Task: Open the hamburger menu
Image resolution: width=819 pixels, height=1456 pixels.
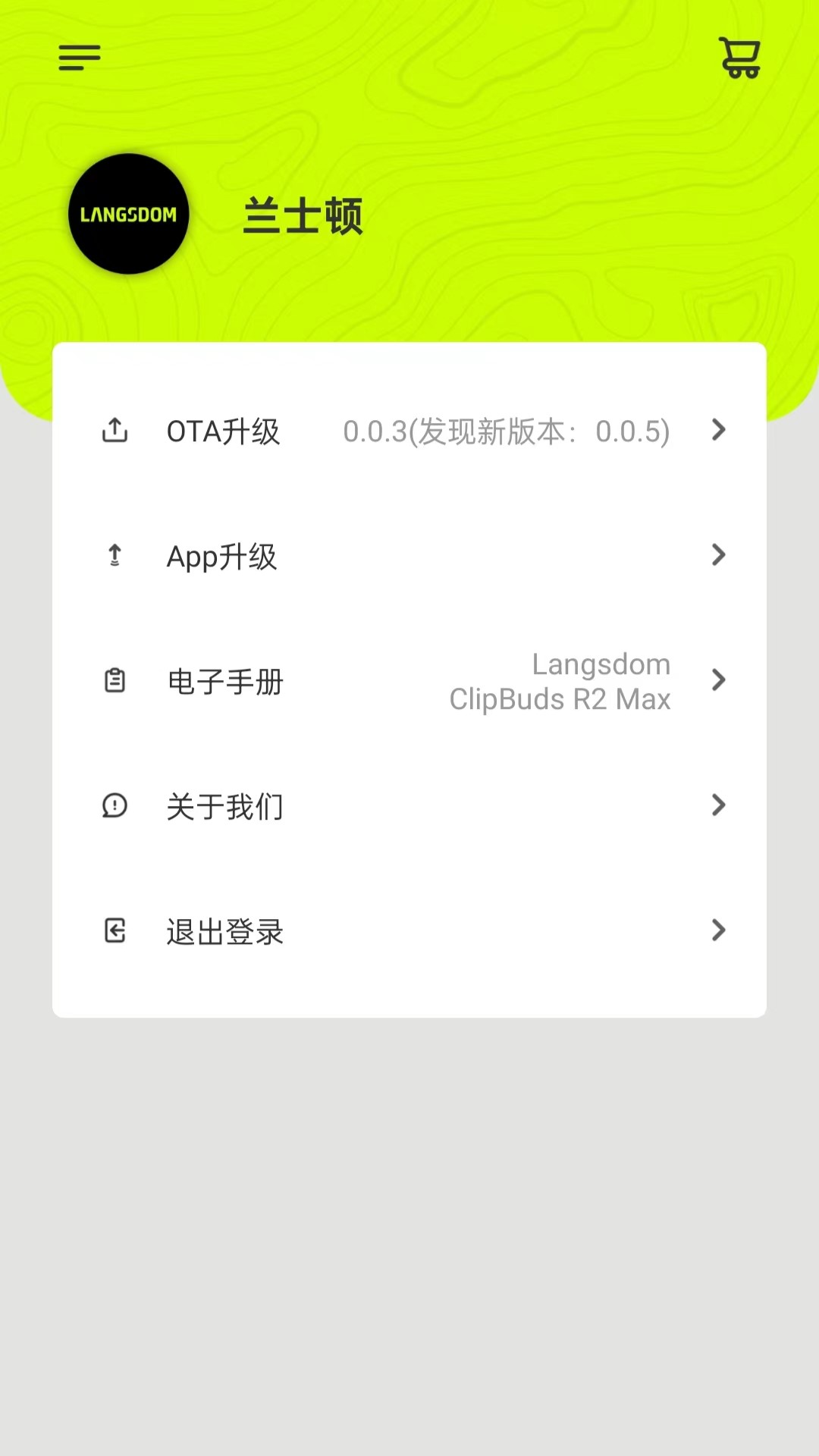Action: click(78, 58)
